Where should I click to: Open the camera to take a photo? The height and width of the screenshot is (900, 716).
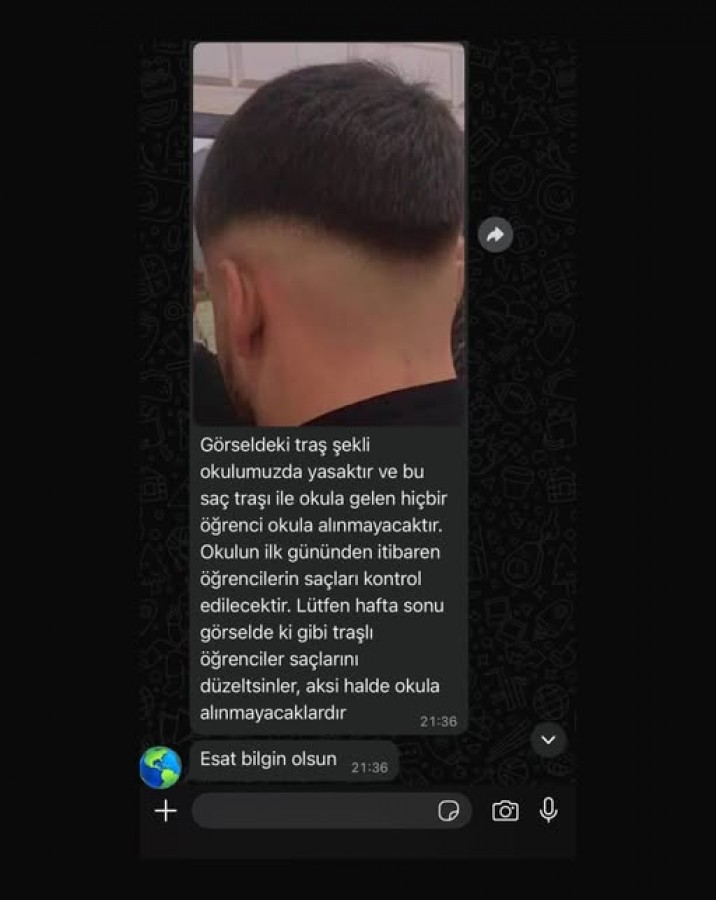pos(505,811)
